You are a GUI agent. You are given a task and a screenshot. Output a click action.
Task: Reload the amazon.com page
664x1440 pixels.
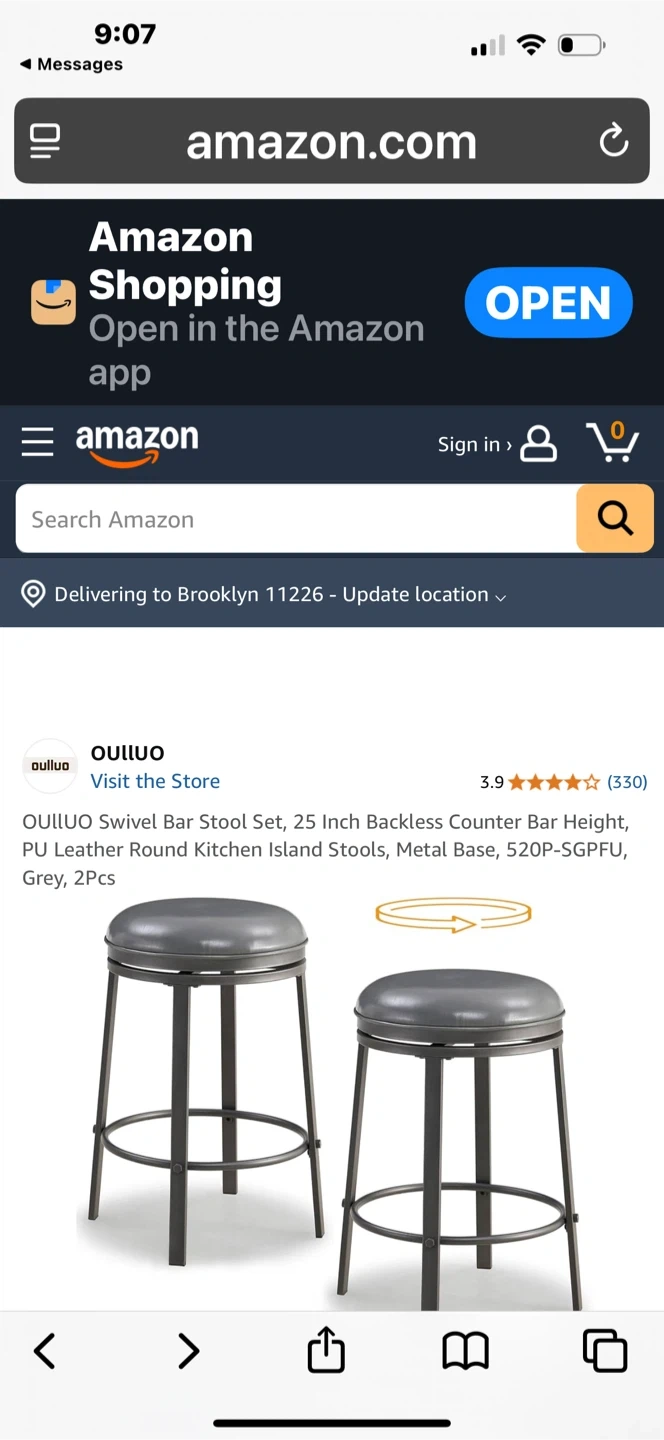point(613,141)
